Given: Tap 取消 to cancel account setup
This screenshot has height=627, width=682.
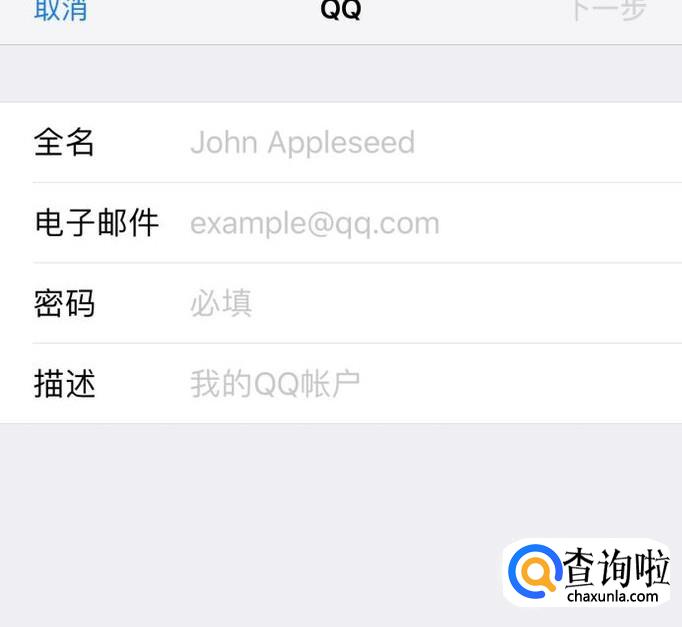Looking at the screenshot, I should click(60, 12).
